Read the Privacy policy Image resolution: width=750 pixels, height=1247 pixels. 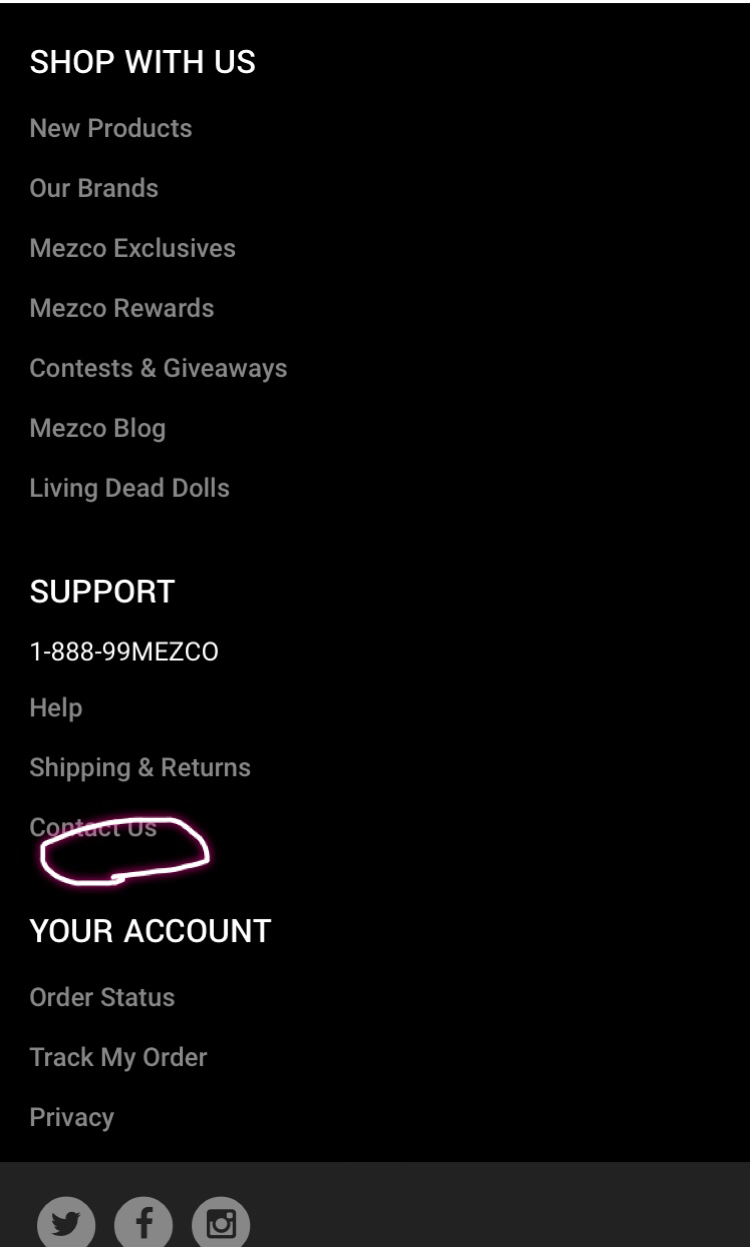click(72, 1117)
